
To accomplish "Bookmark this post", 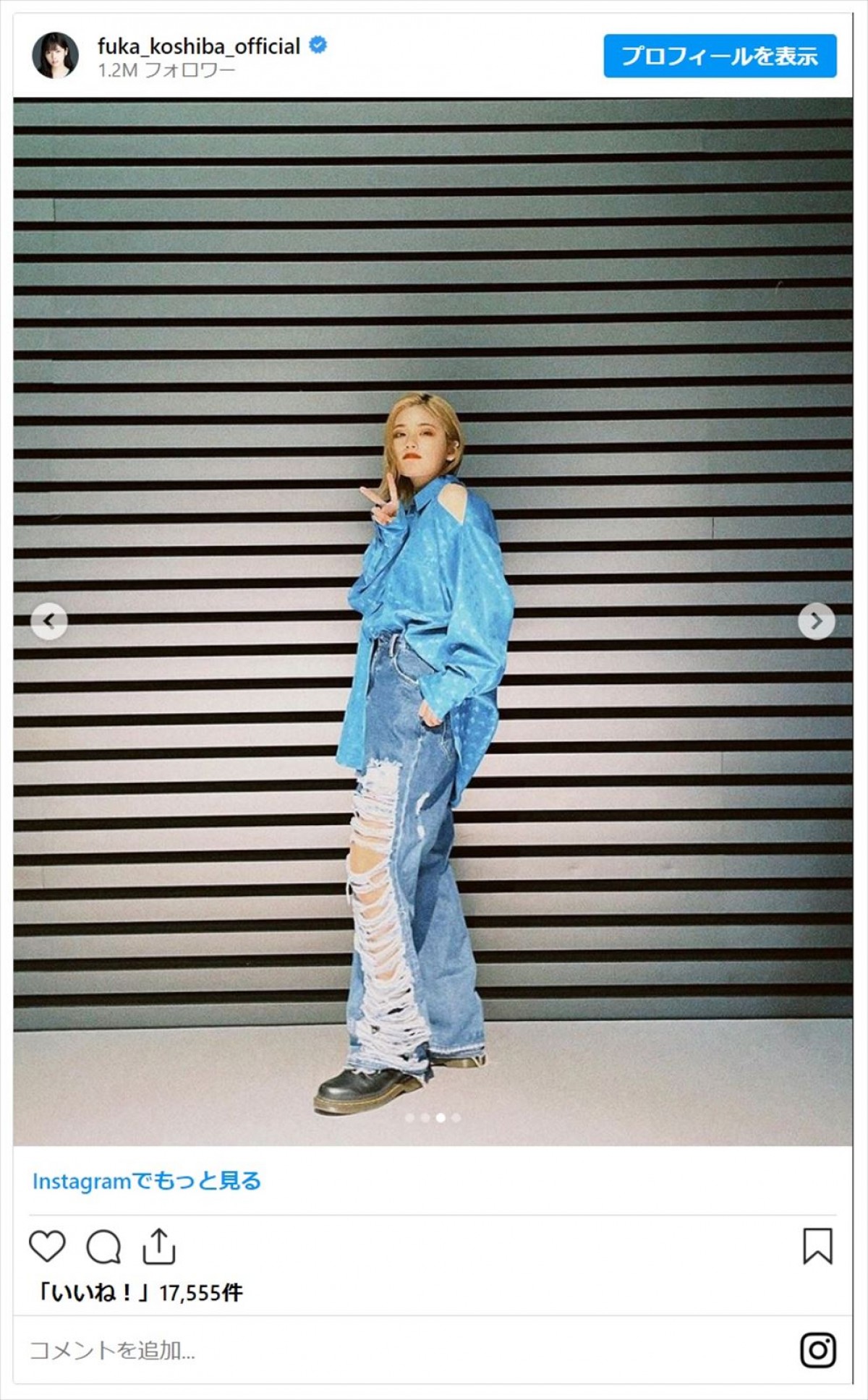I will tap(817, 1247).
